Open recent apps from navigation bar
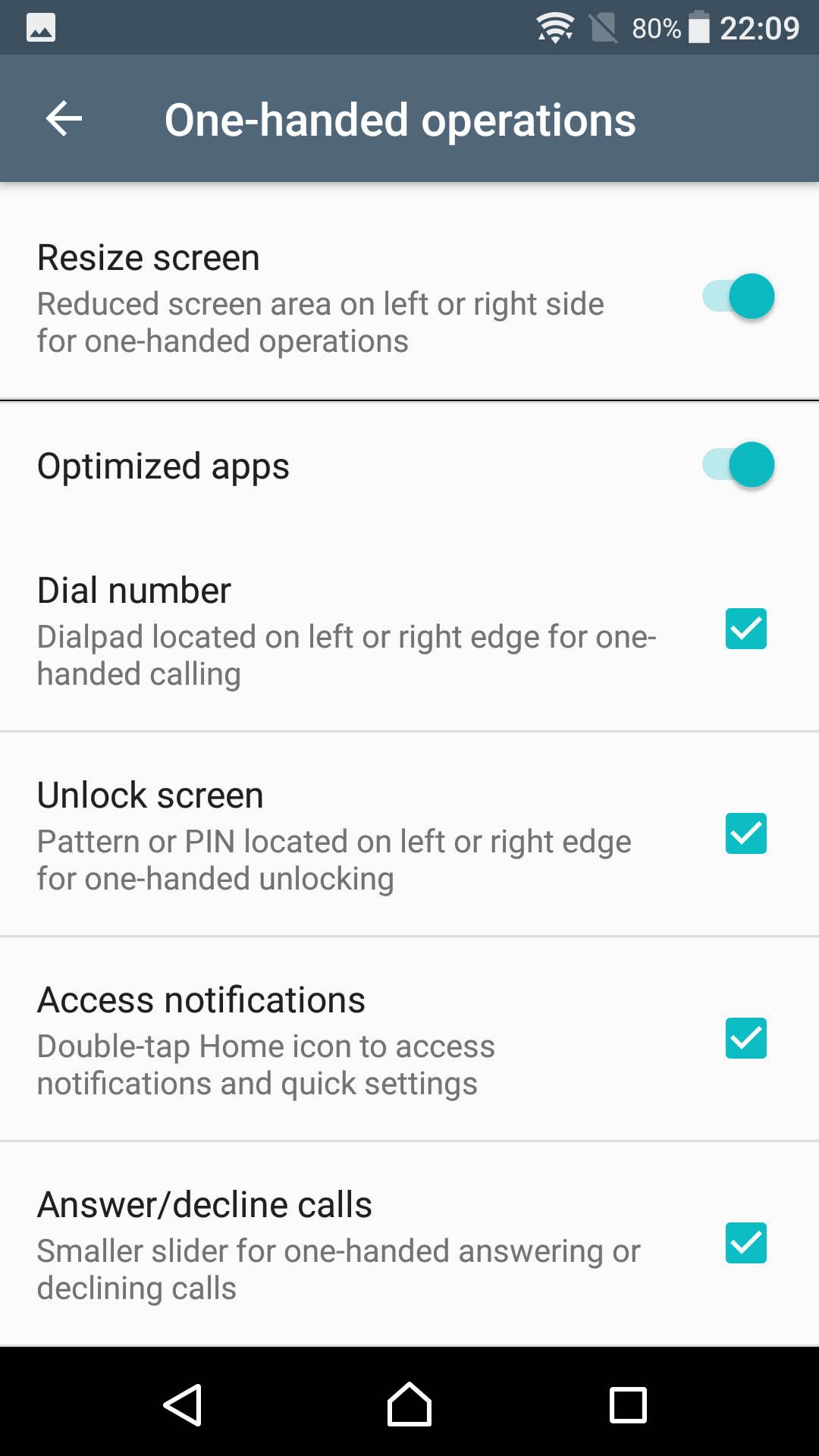The height and width of the screenshot is (1456, 819). pyautogui.click(x=629, y=1405)
